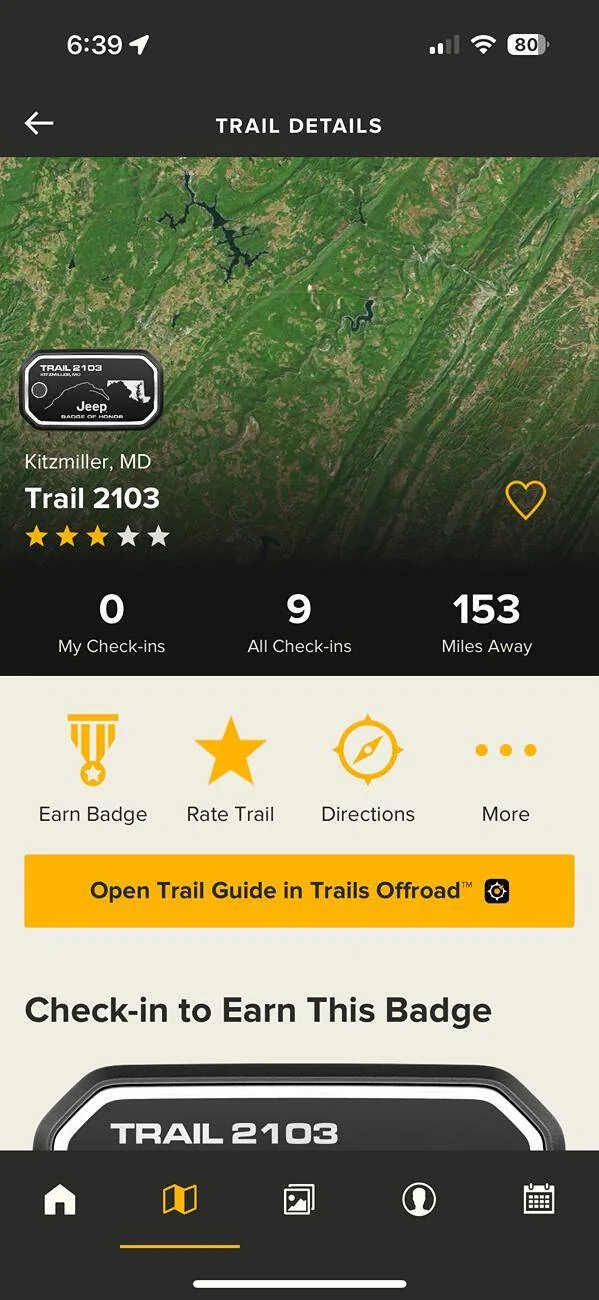Go back using the top-left arrow
The height and width of the screenshot is (1300, 599).
click(x=39, y=124)
